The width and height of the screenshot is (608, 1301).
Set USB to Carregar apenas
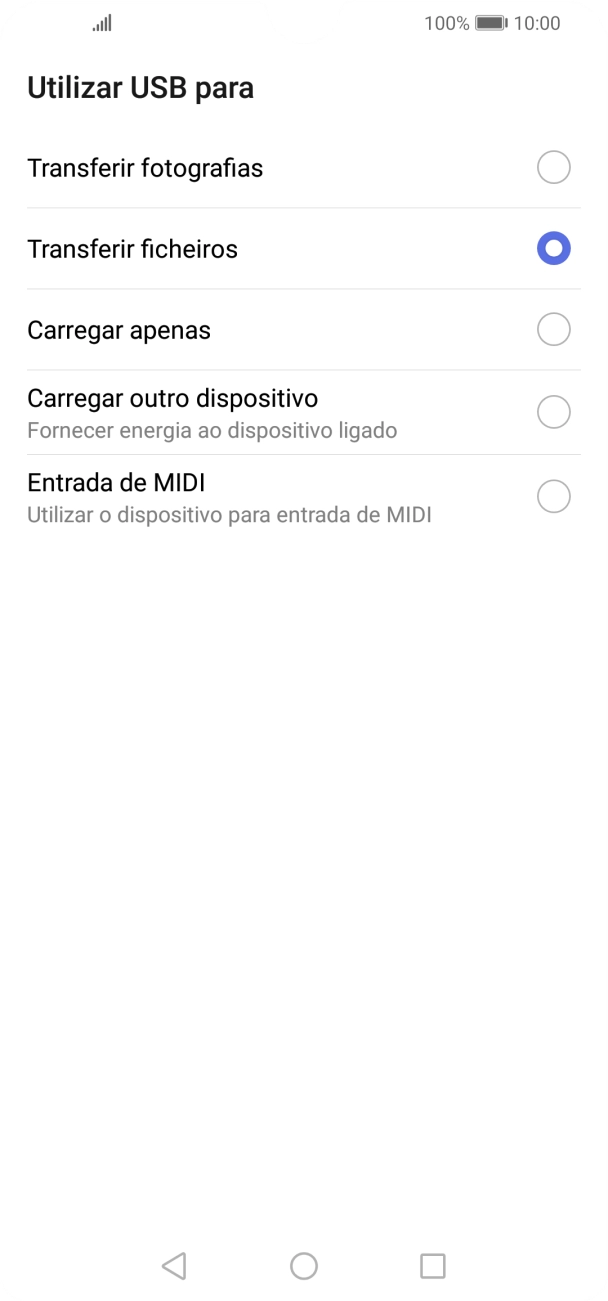tap(553, 329)
